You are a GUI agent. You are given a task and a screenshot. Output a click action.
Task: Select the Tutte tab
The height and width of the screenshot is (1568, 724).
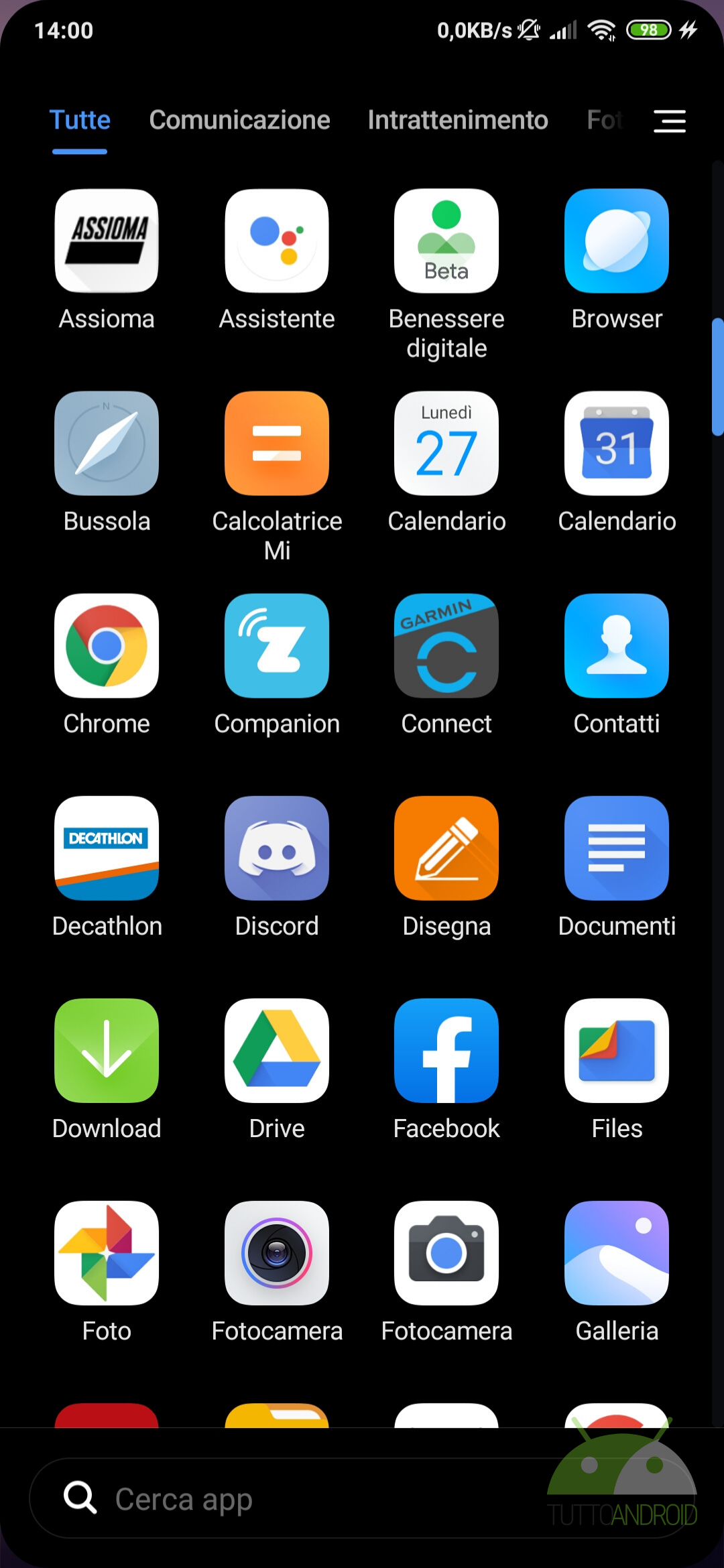[x=80, y=120]
